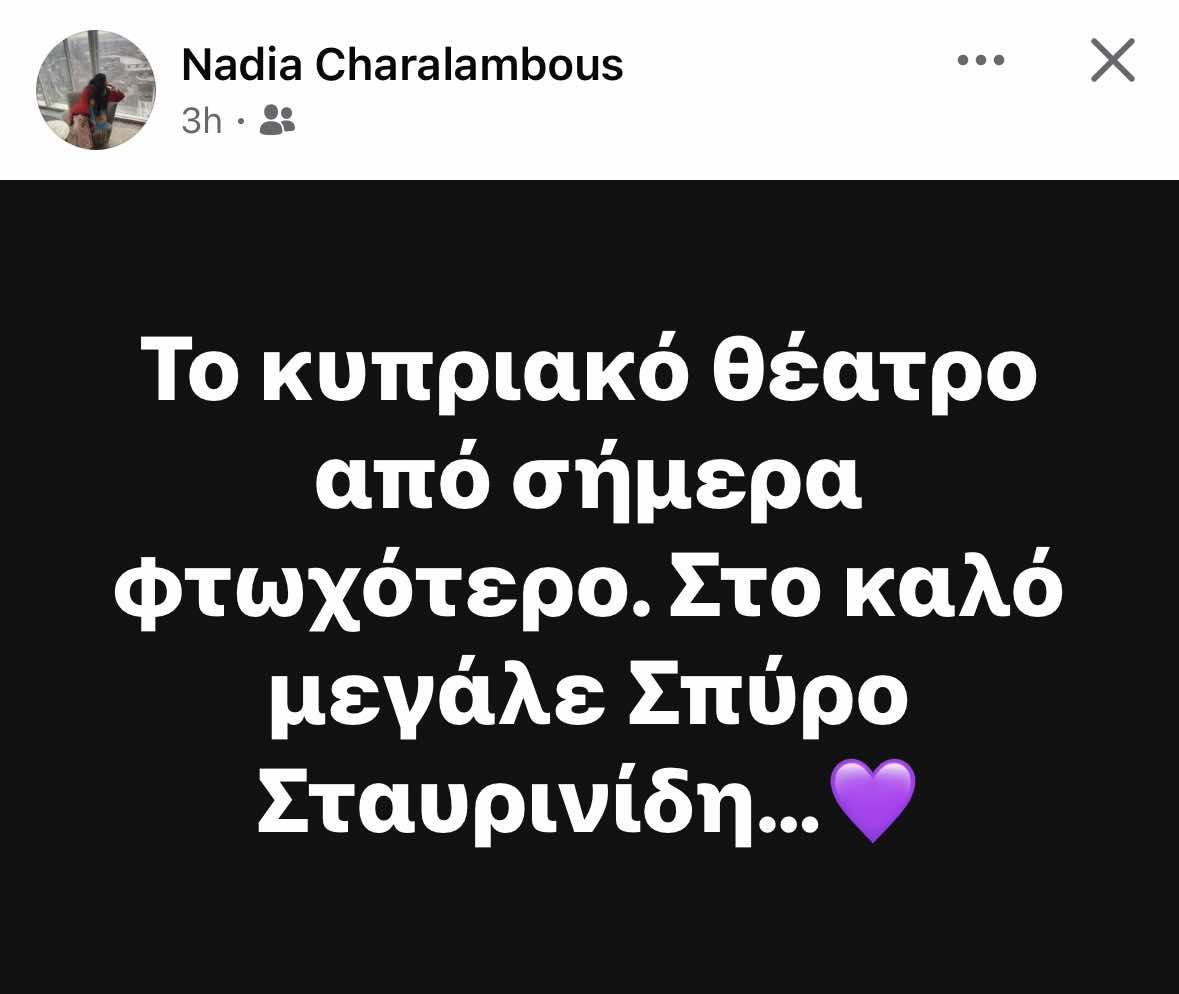
Task: Open the three-dot post options menu
Action: (x=980, y=61)
